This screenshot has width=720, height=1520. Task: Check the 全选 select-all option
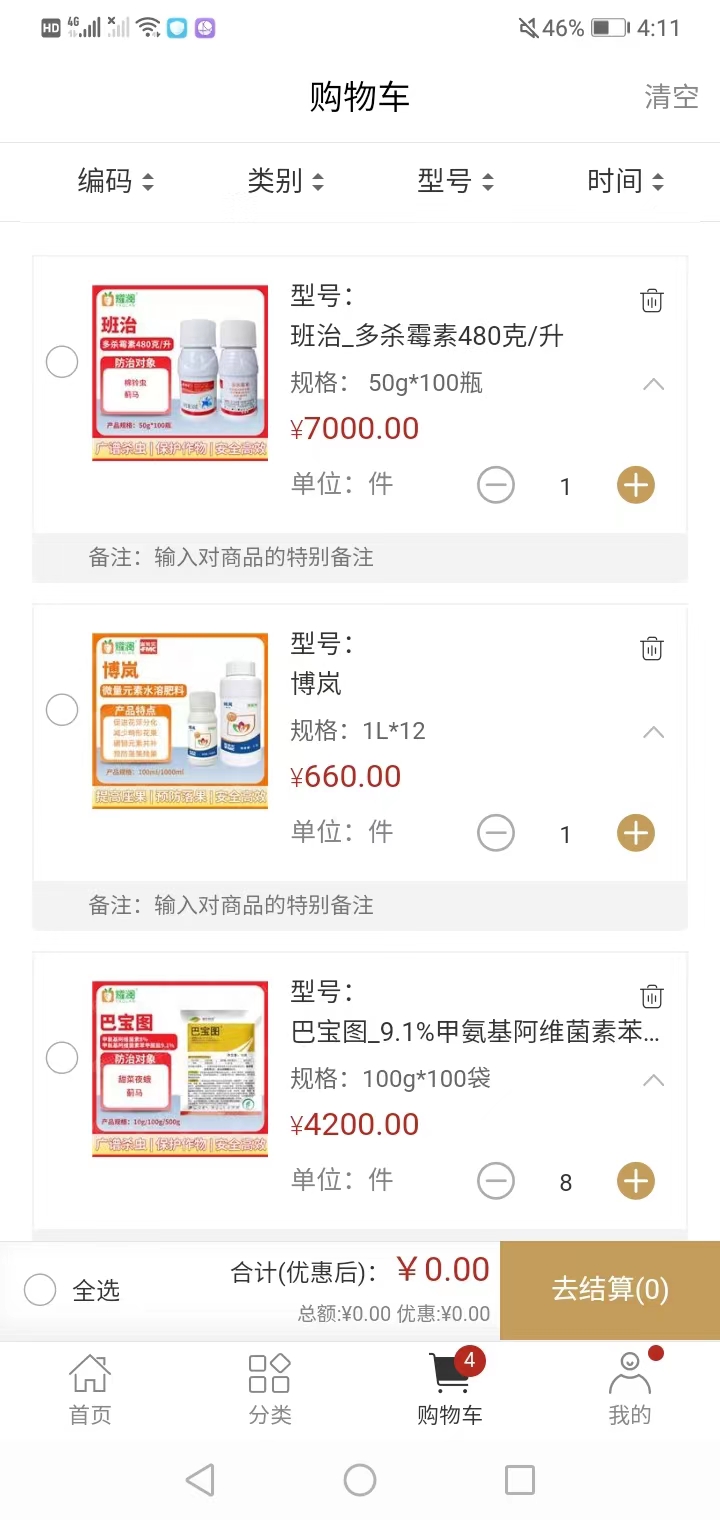(x=41, y=1290)
